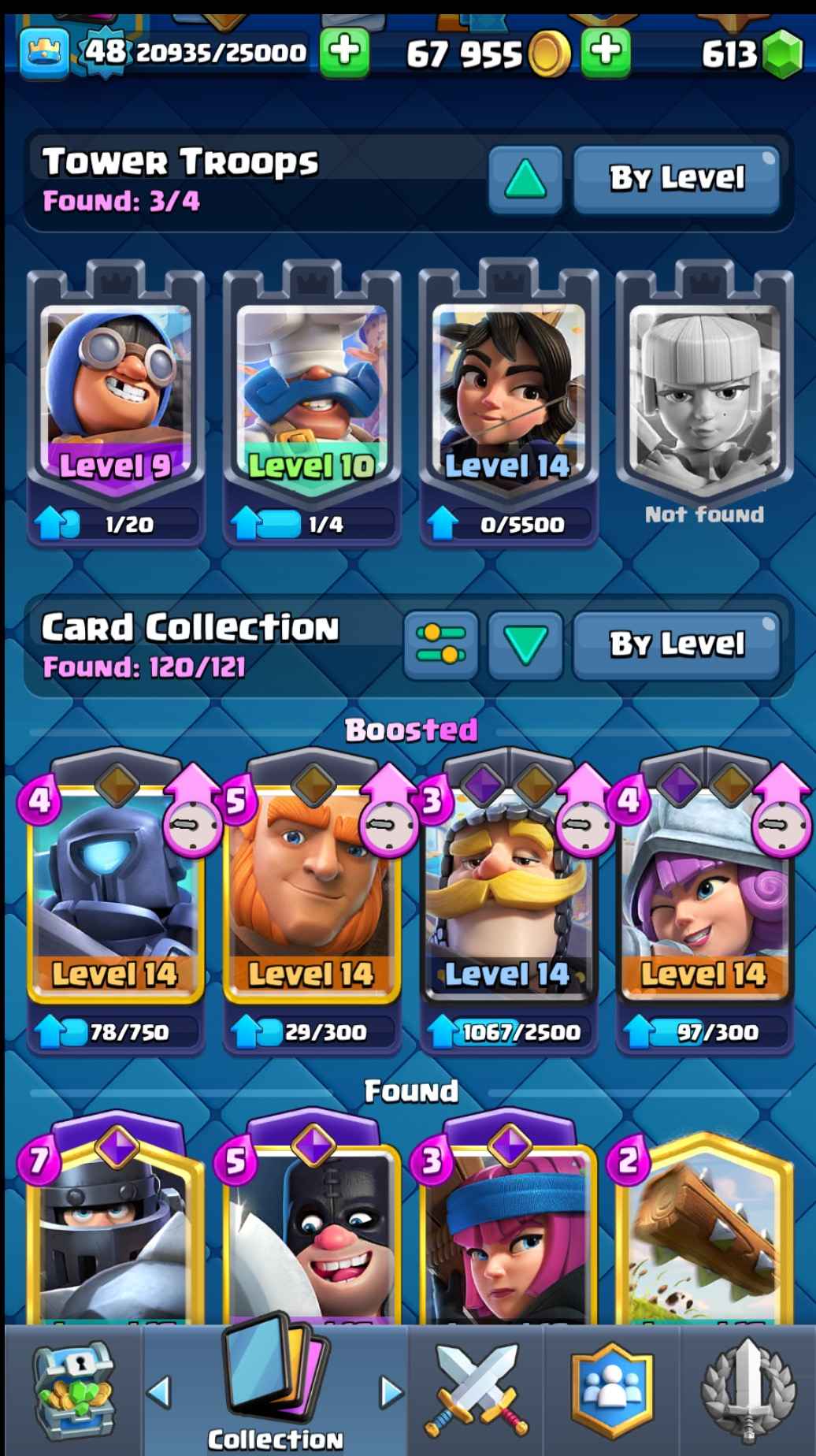Change Tower Troops sorting By Level
The image size is (816, 1456).
[677, 179]
